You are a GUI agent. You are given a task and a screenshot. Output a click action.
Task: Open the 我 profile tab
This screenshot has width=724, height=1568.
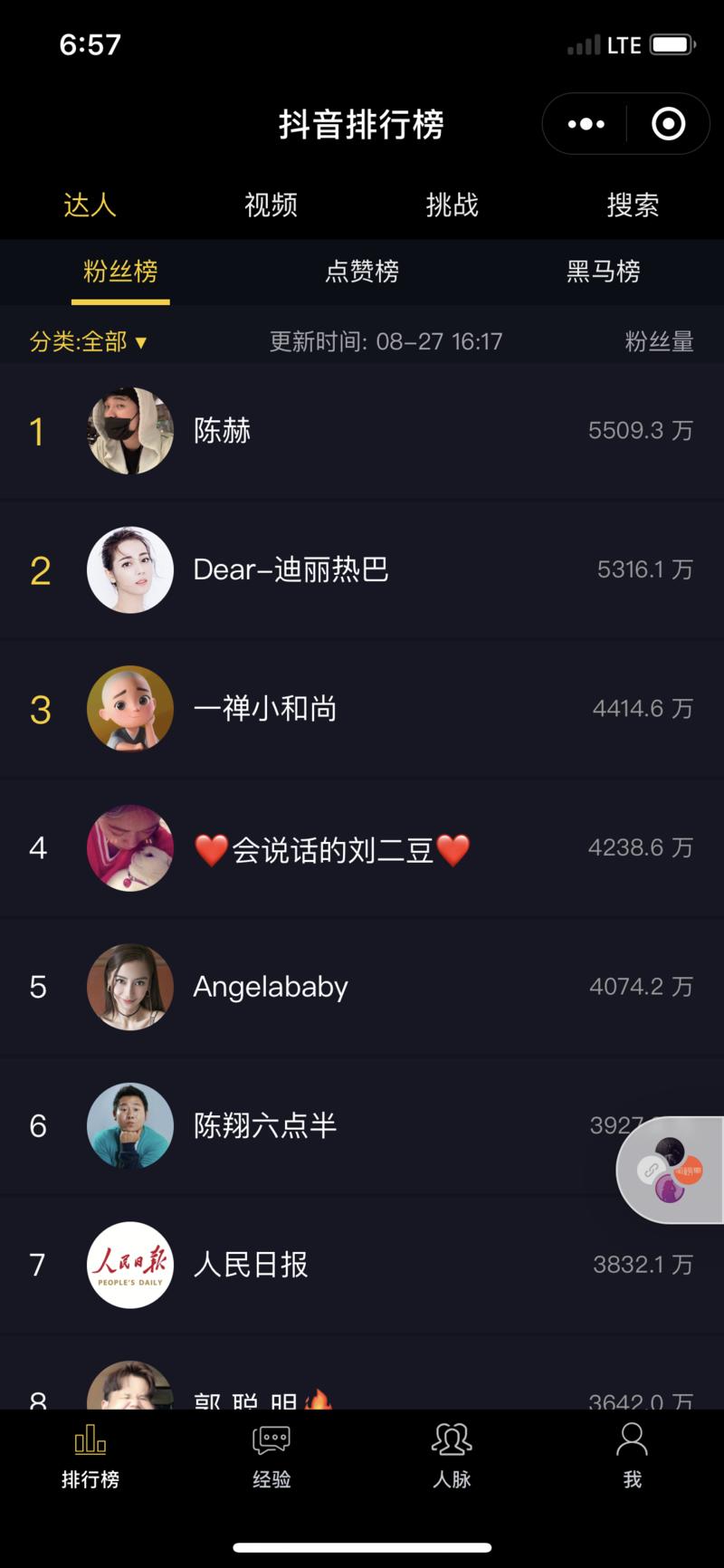click(632, 1456)
